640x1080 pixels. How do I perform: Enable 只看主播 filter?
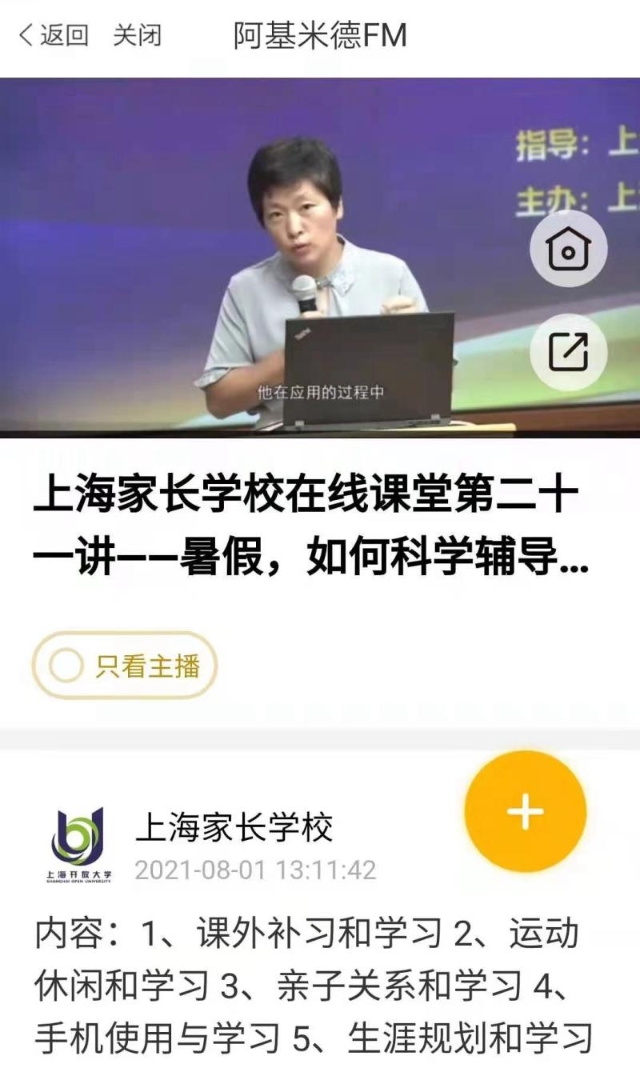(125, 666)
